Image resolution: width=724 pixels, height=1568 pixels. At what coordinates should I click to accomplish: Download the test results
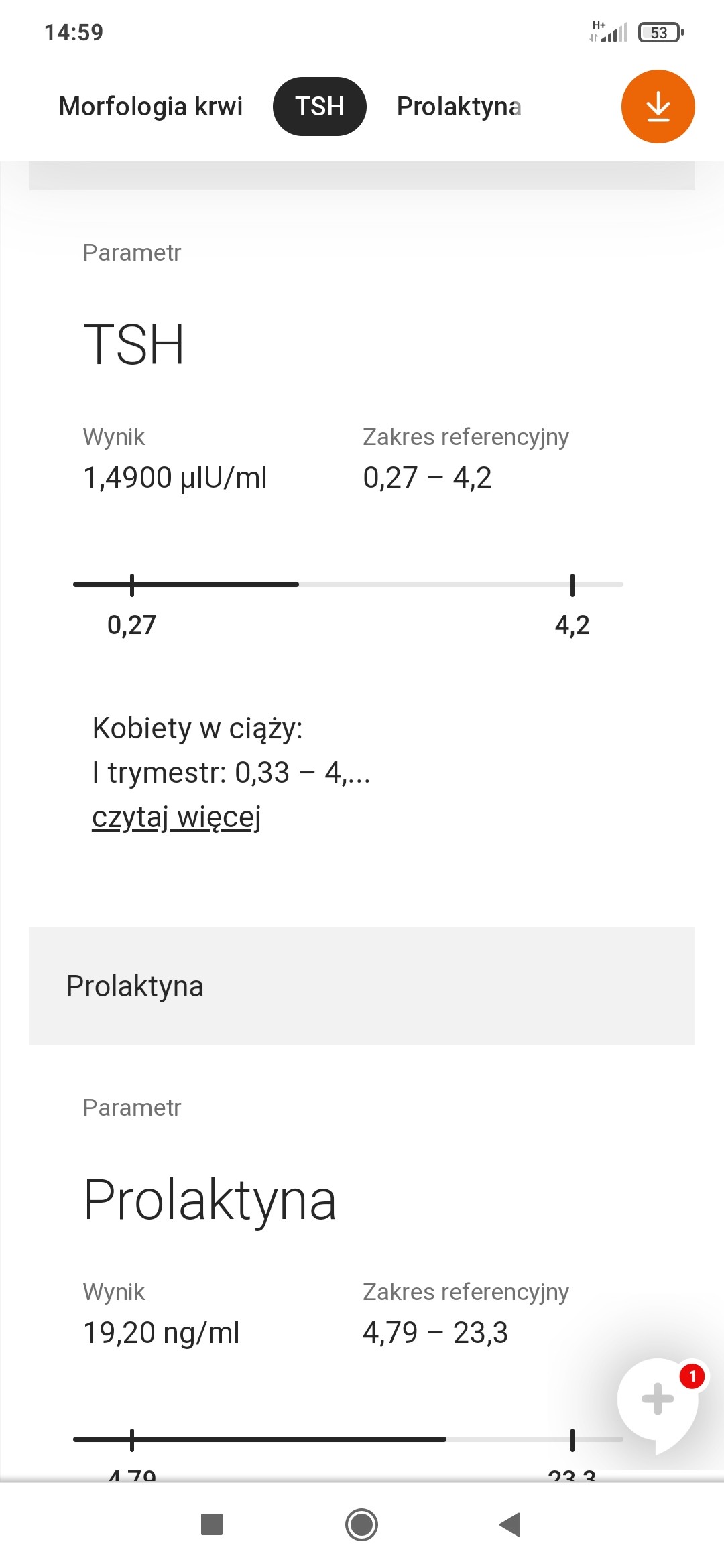658,107
